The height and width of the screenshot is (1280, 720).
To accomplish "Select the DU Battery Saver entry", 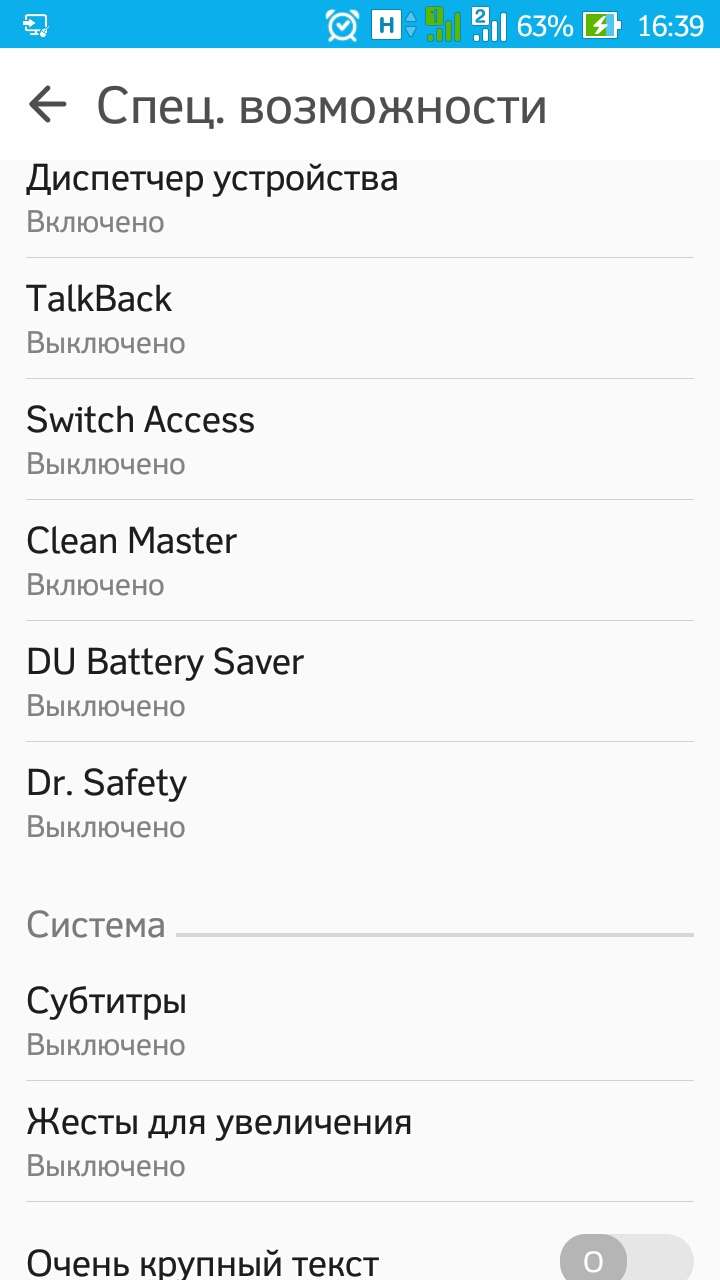I will pyautogui.click(x=360, y=681).
